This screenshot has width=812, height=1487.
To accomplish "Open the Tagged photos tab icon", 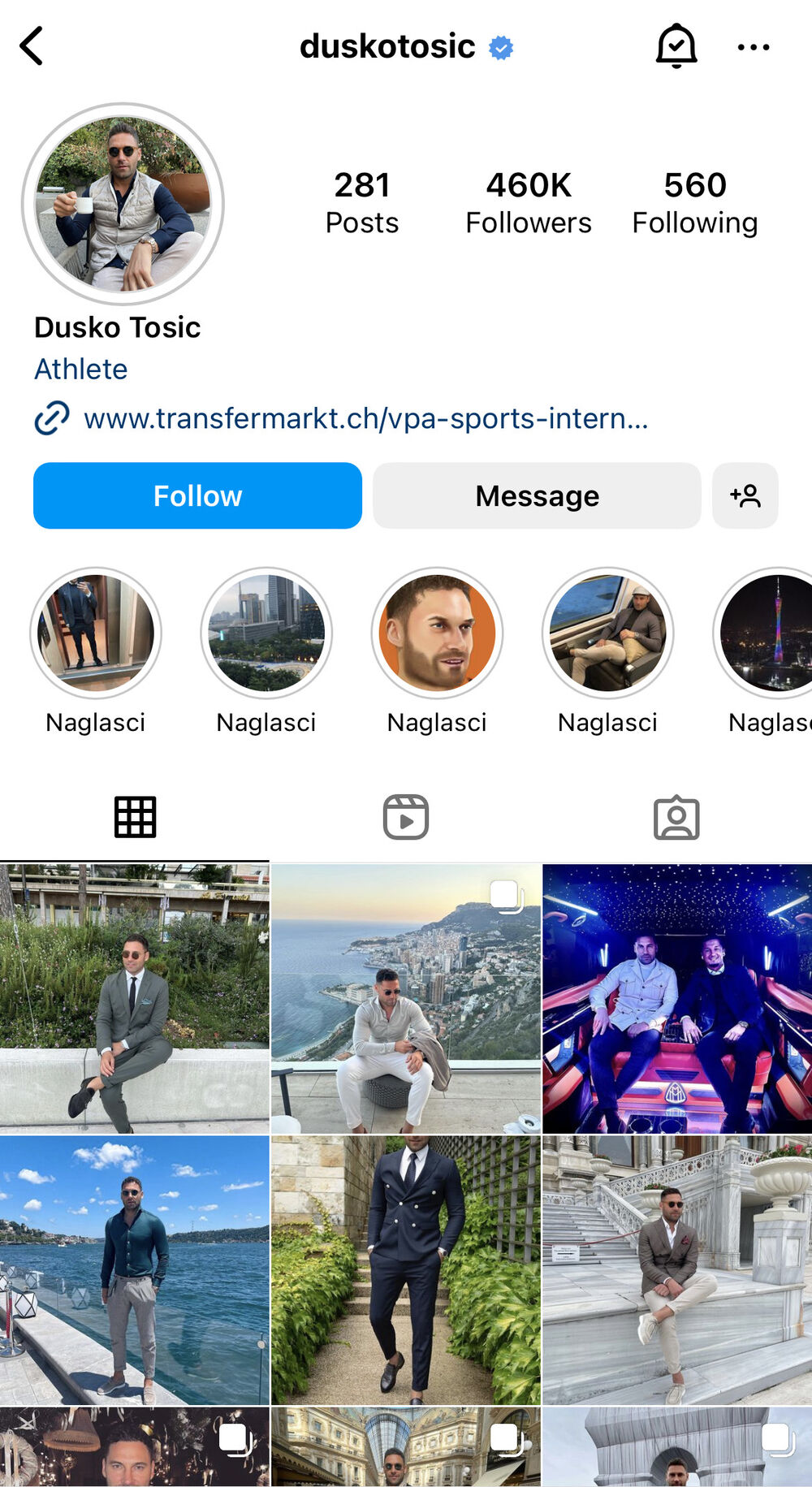I will pos(676,817).
